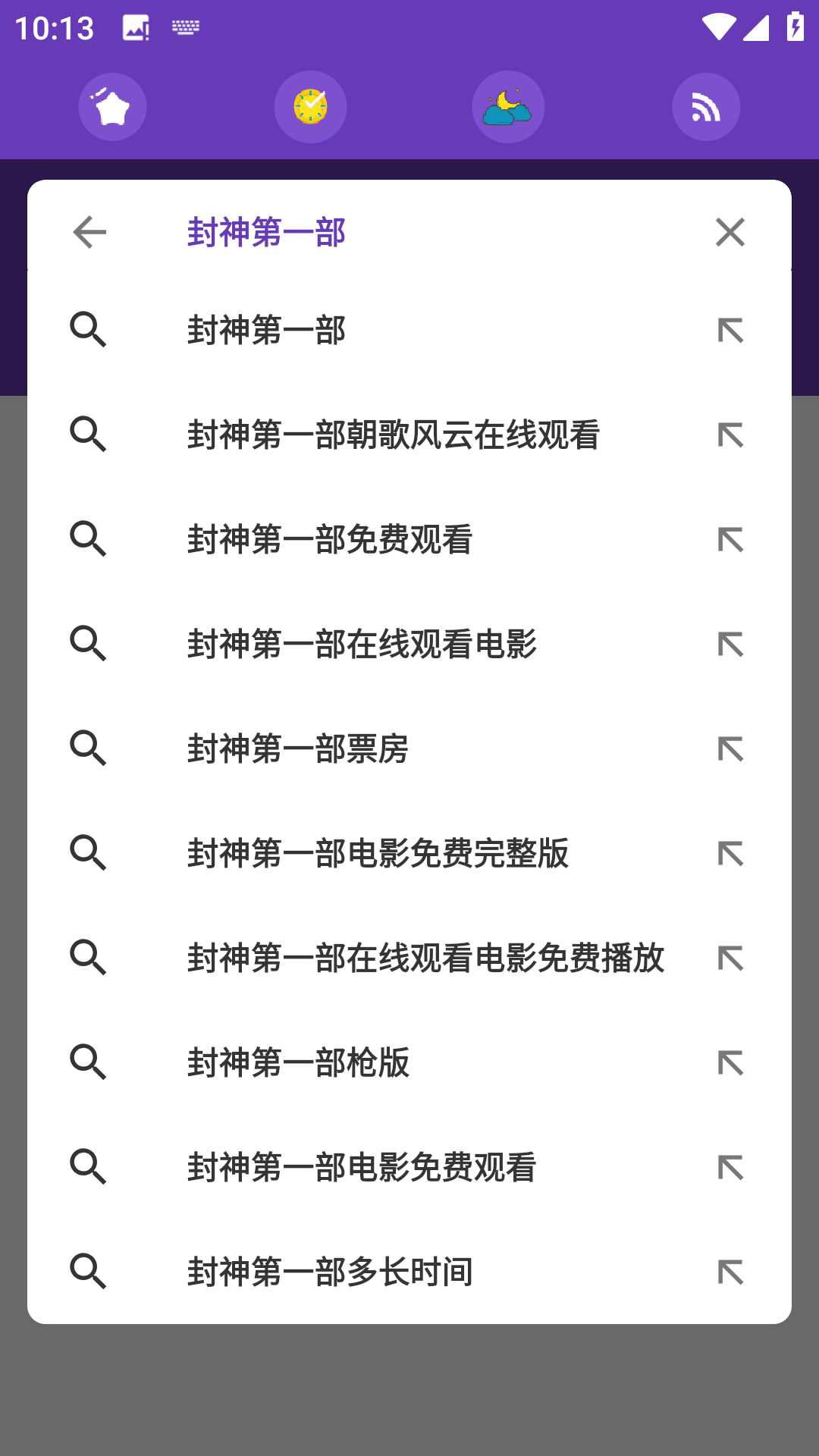Clear the search with the X icon
The width and height of the screenshot is (819, 1456).
pyautogui.click(x=730, y=232)
